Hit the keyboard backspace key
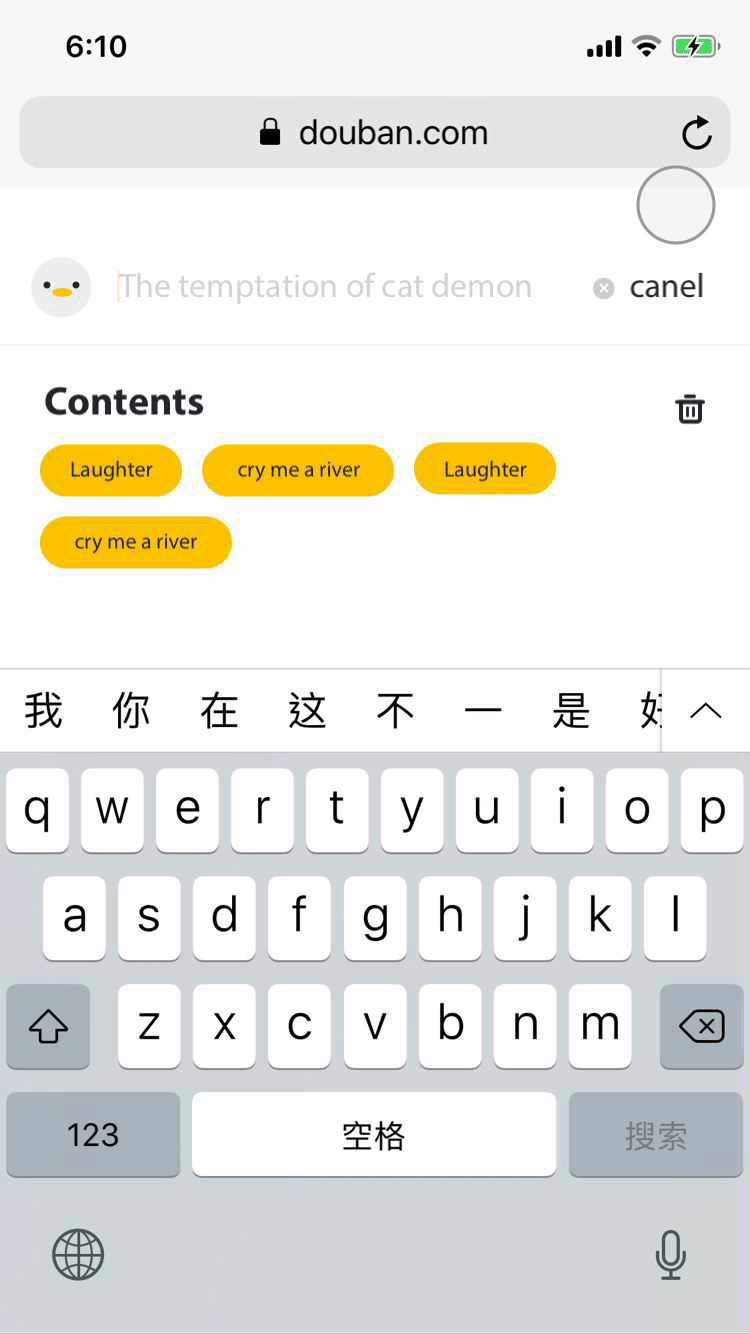 coord(701,1026)
